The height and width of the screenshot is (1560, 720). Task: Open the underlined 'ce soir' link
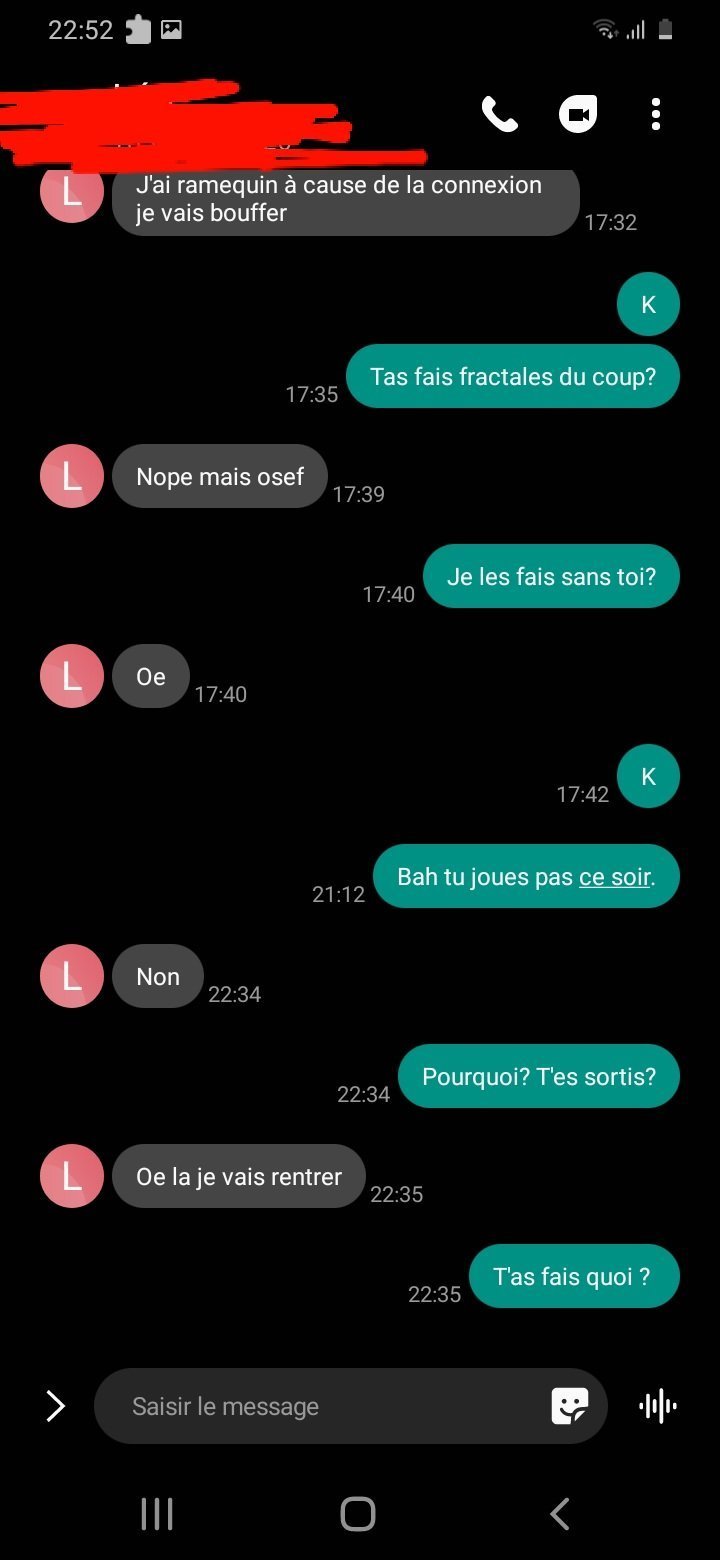pos(615,877)
